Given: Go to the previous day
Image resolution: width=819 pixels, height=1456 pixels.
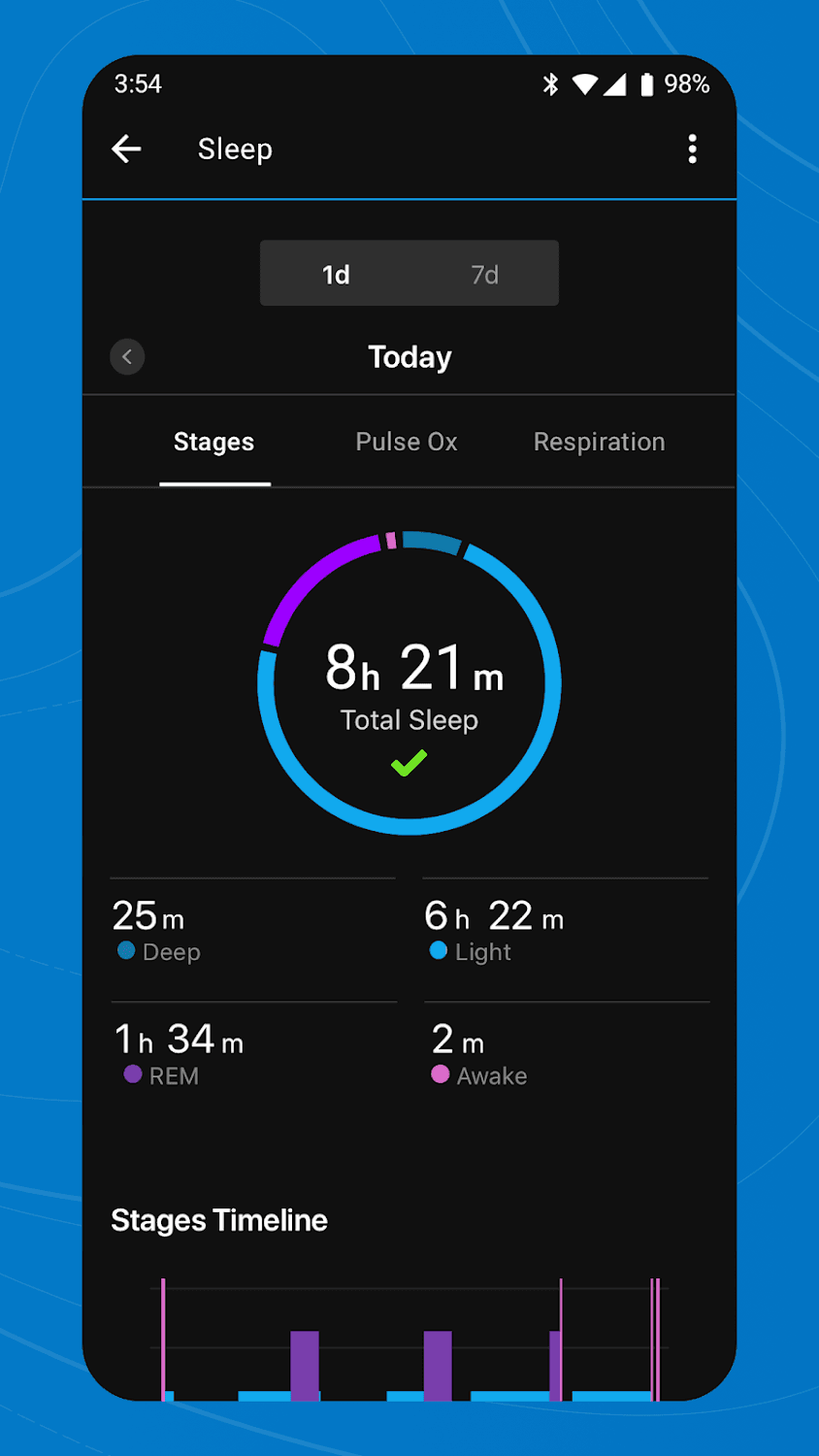Looking at the screenshot, I should tap(127, 356).
